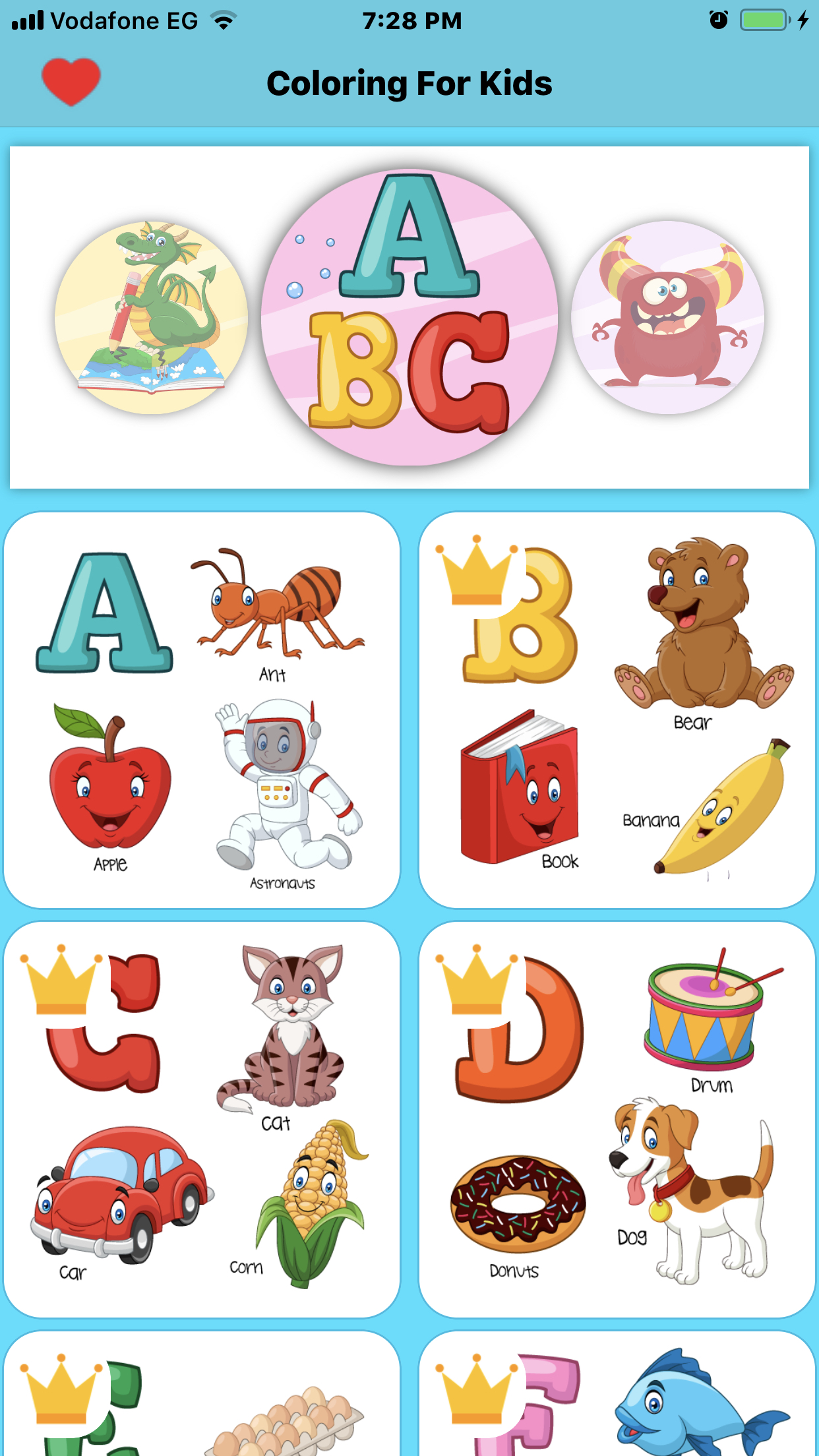Viewport: 819px width, 1456px height.
Task: Select the red monster category
Action: click(667, 318)
